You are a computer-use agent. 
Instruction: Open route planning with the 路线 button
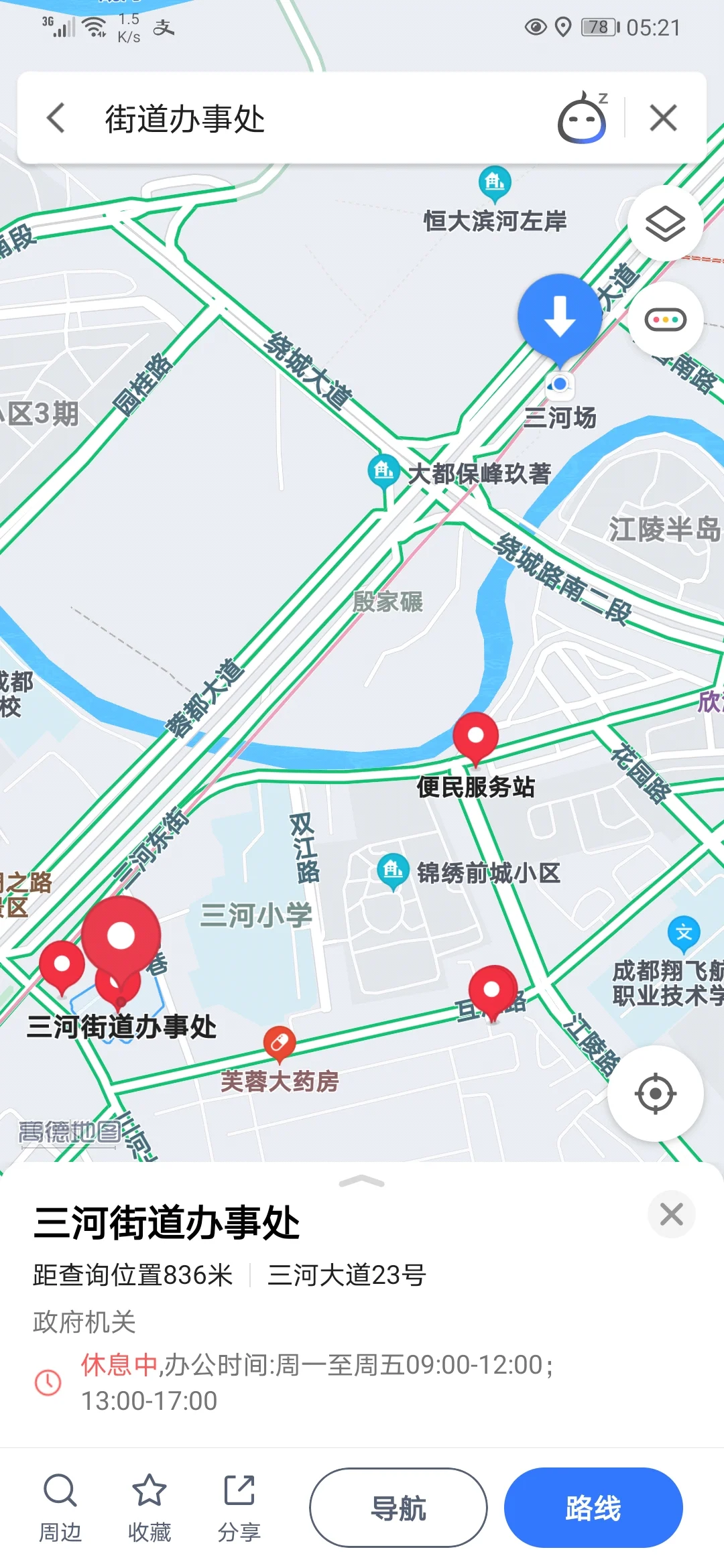point(594,1508)
